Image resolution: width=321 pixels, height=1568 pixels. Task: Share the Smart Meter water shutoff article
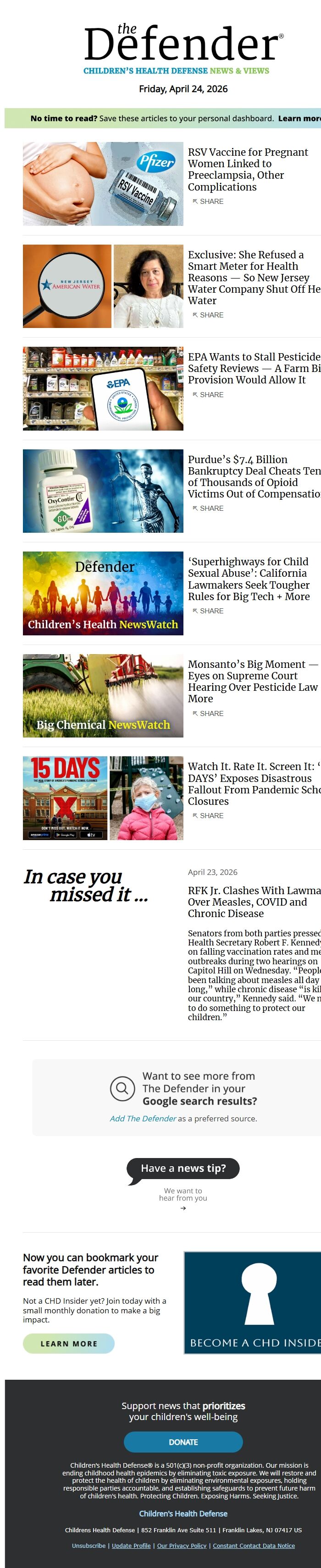pyautogui.click(x=208, y=315)
